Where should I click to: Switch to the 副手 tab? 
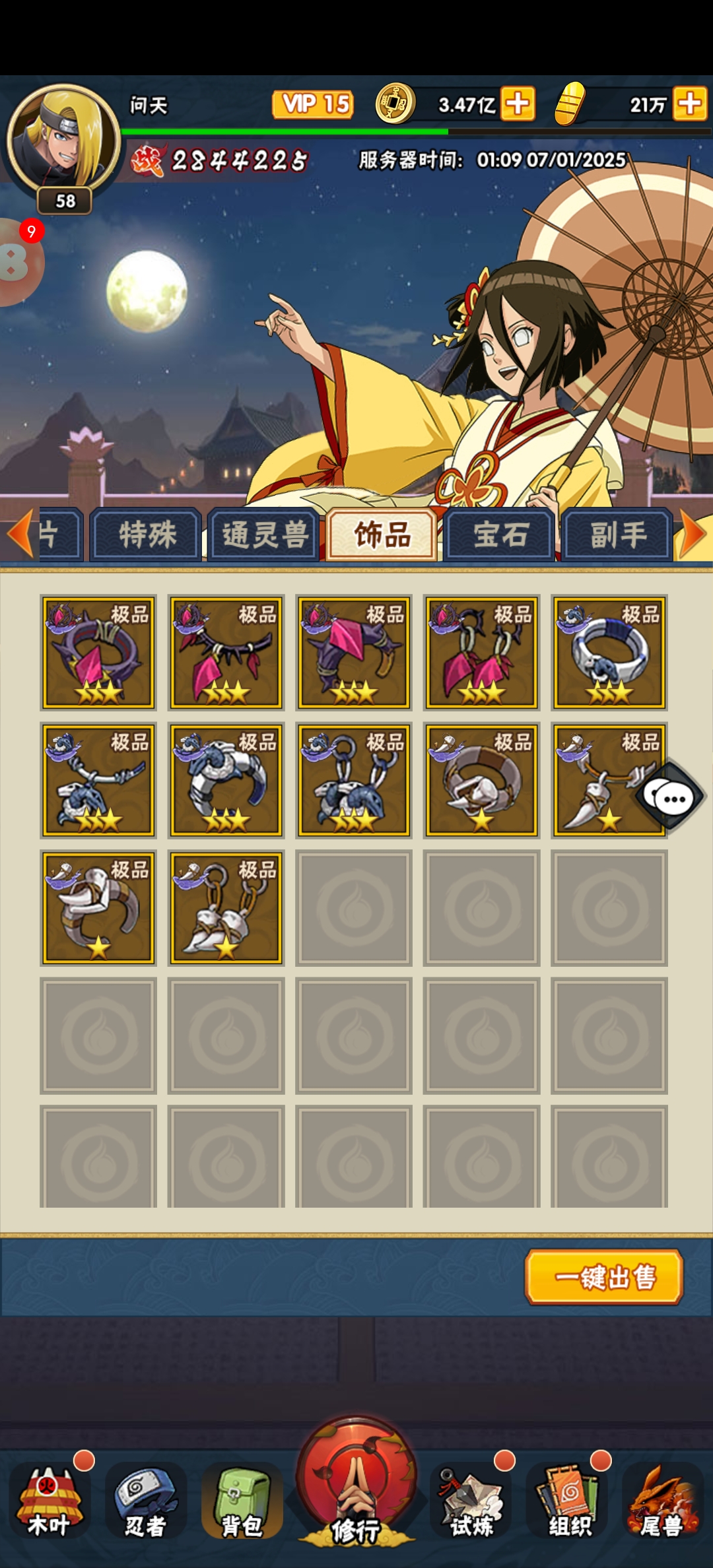point(617,535)
